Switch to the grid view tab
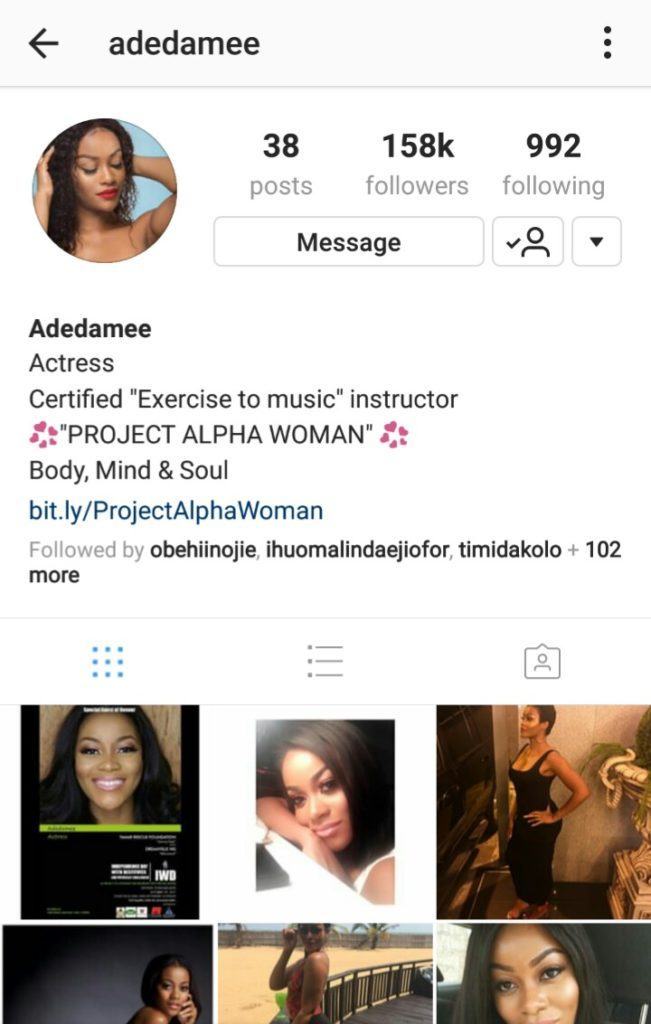Image resolution: width=651 pixels, height=1024 pixels. click(x=107, y=661)
